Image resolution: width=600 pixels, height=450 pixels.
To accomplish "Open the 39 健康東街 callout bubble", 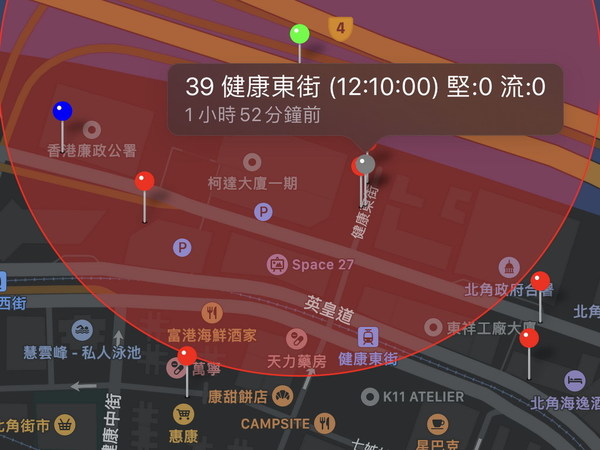I will (365, 100).
